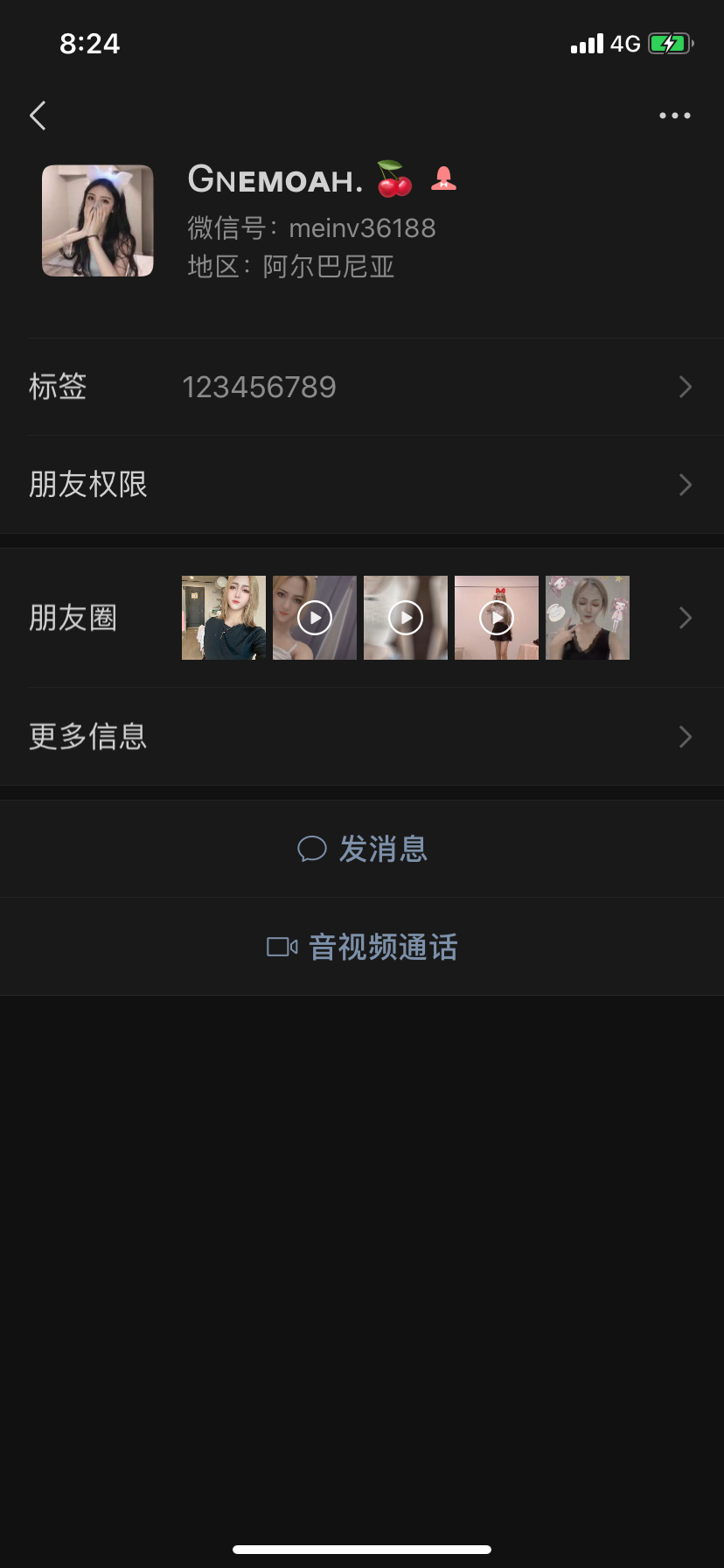
Task: Open 朋友权限 friend permissions
Action: [x=362, y=485]
